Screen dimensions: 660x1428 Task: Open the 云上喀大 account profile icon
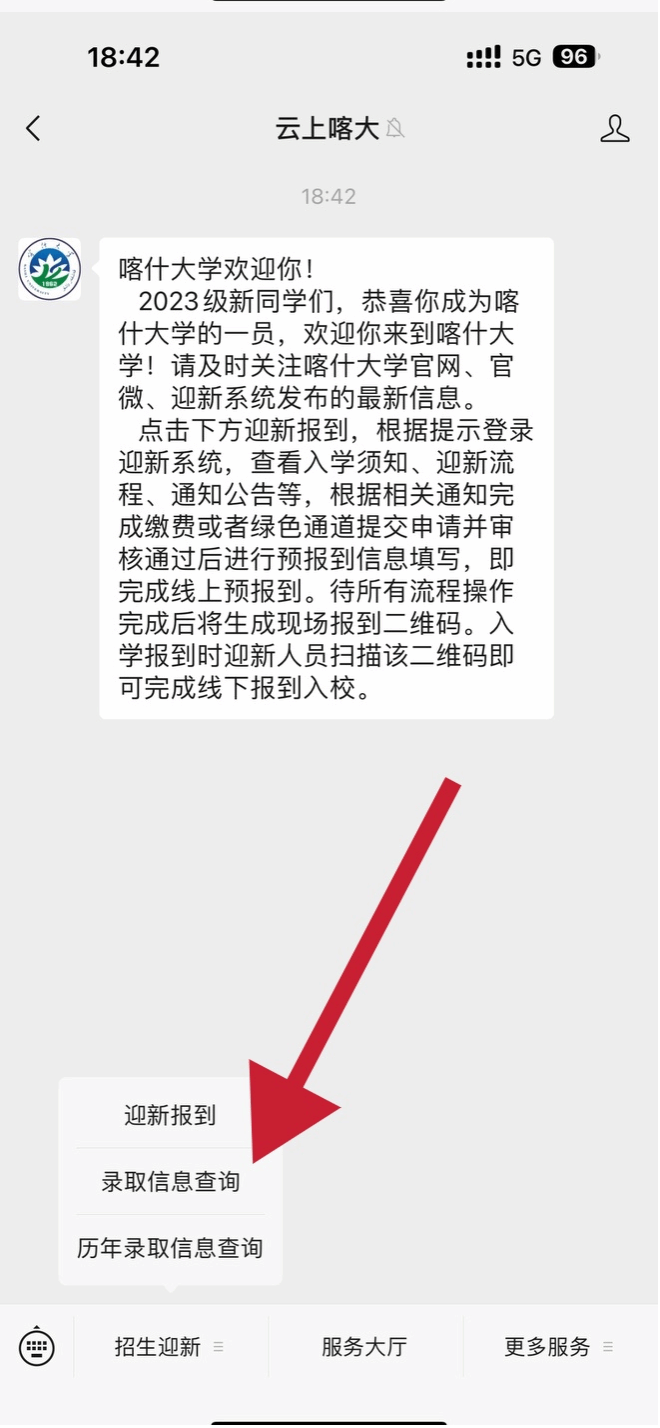pos(614,128)
